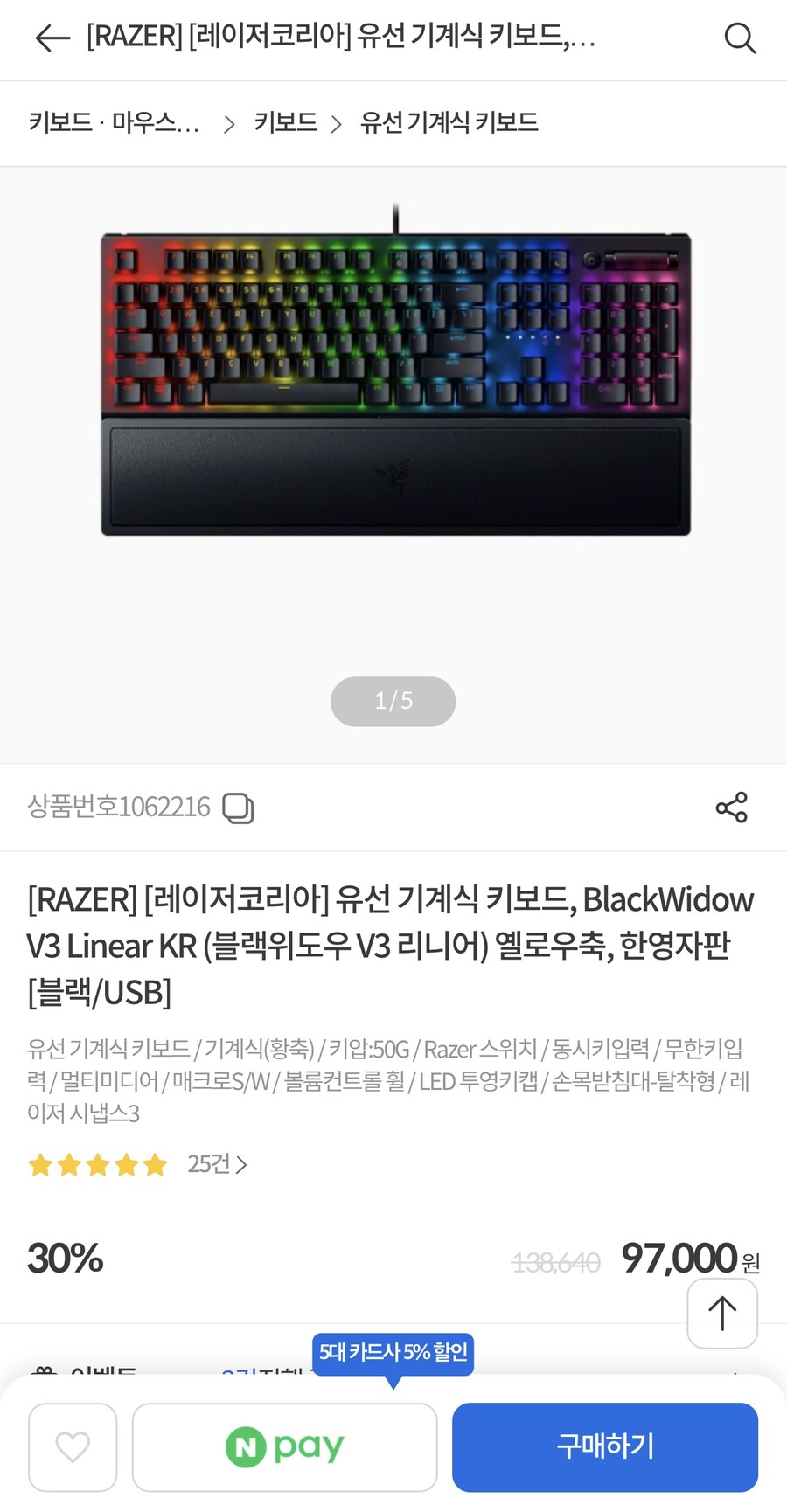Share this product via the share icon
Screen dimensions: 787x1512
[x=731, y=808]
